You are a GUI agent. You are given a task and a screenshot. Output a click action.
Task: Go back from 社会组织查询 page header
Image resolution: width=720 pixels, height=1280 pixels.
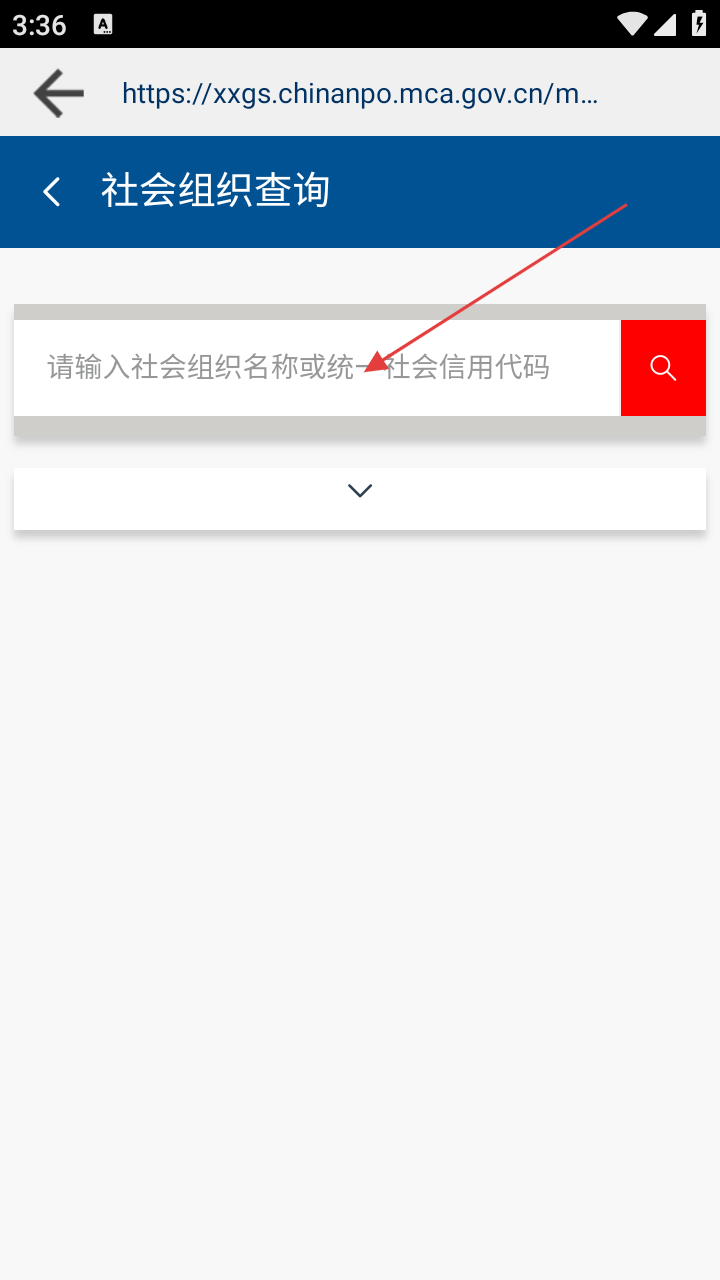(52, 191)
